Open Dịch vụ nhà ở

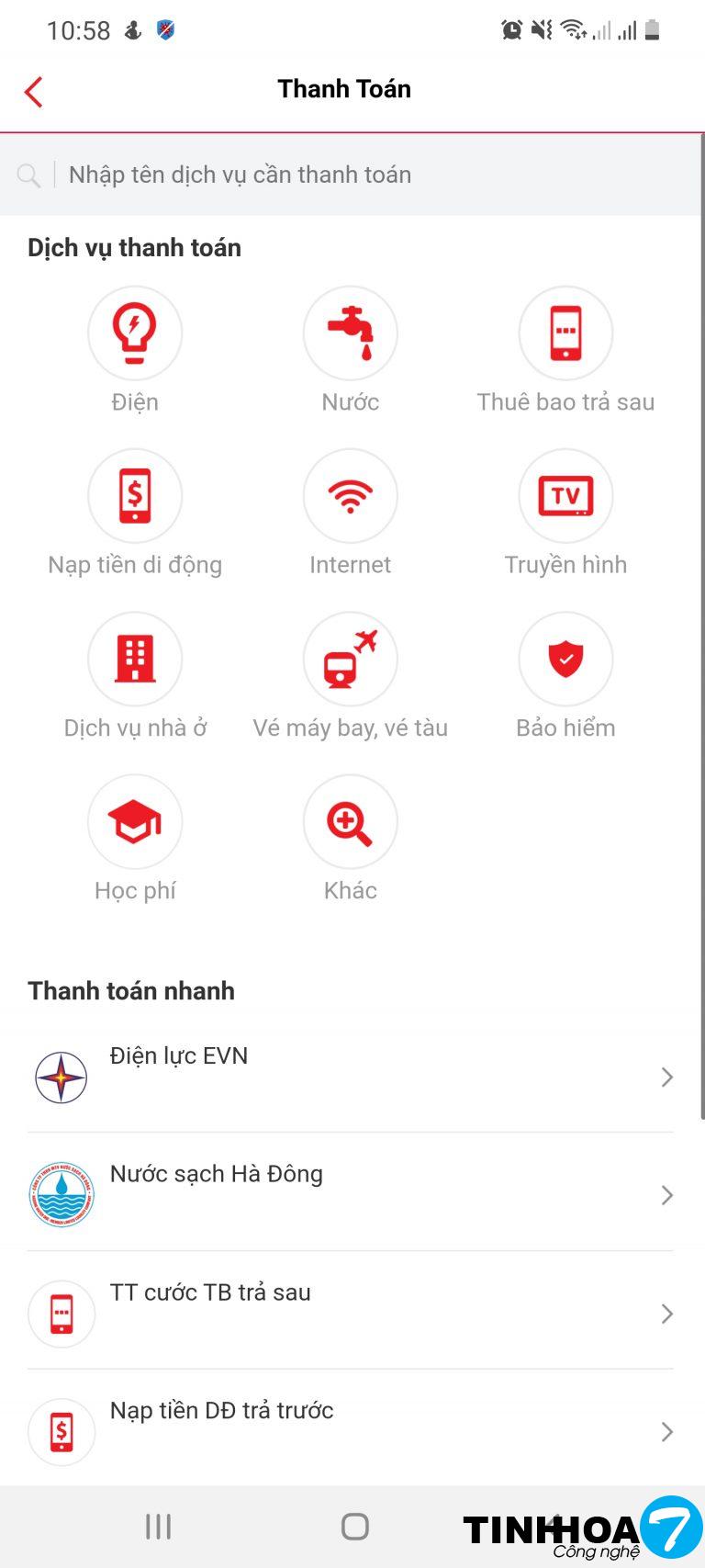coord(135,659)
